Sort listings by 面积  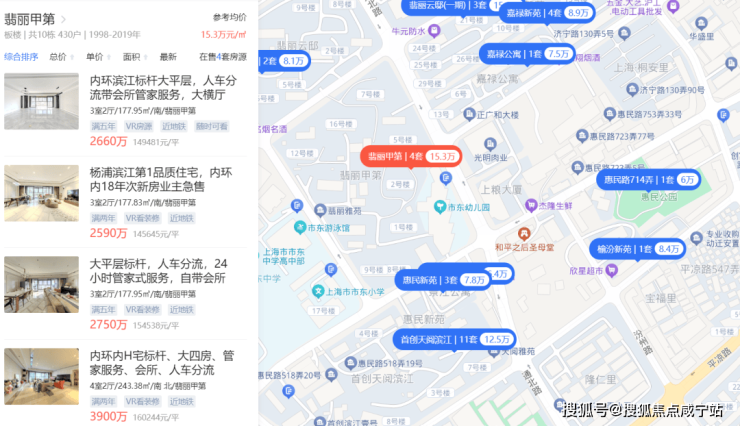(134, 57)
